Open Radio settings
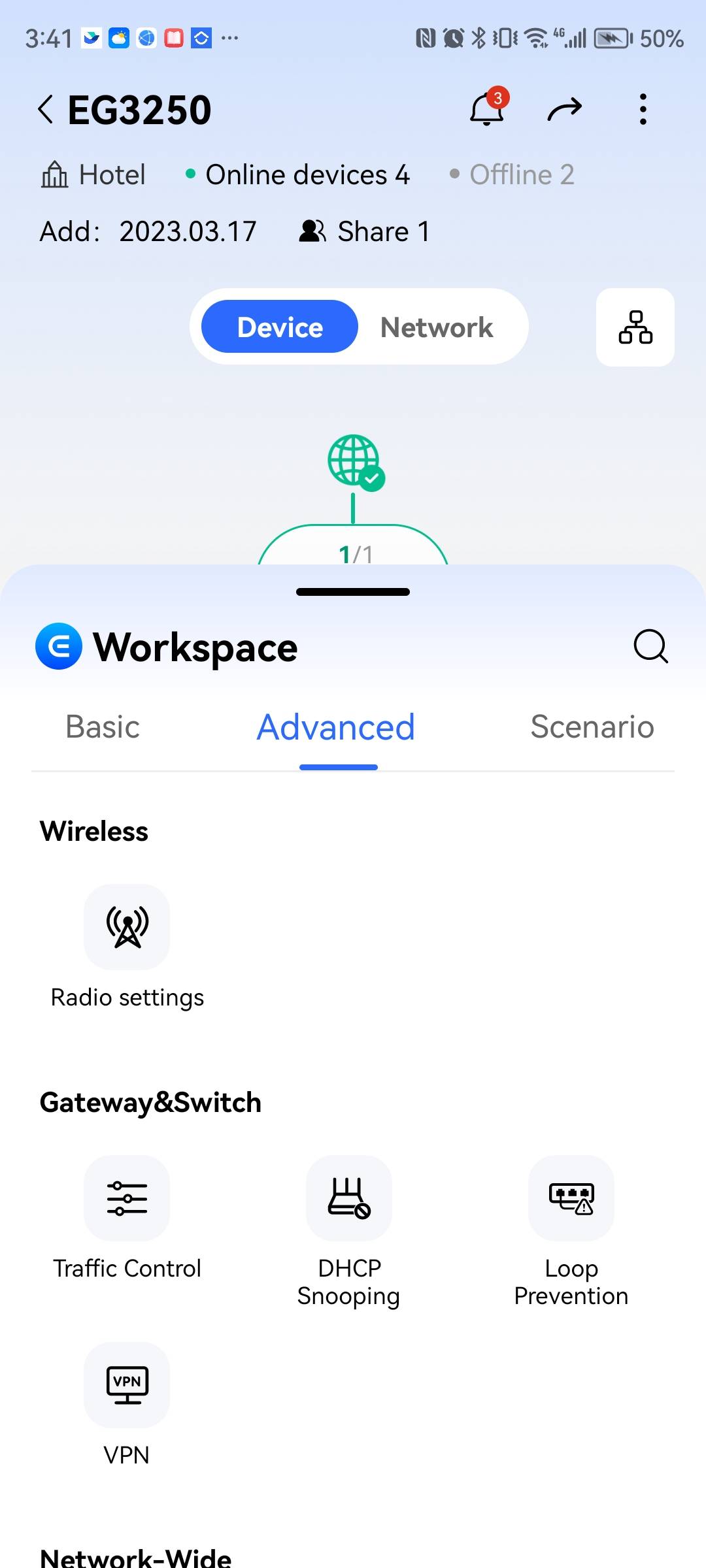This screenshot has height=1568, width=706. (127, 928)
